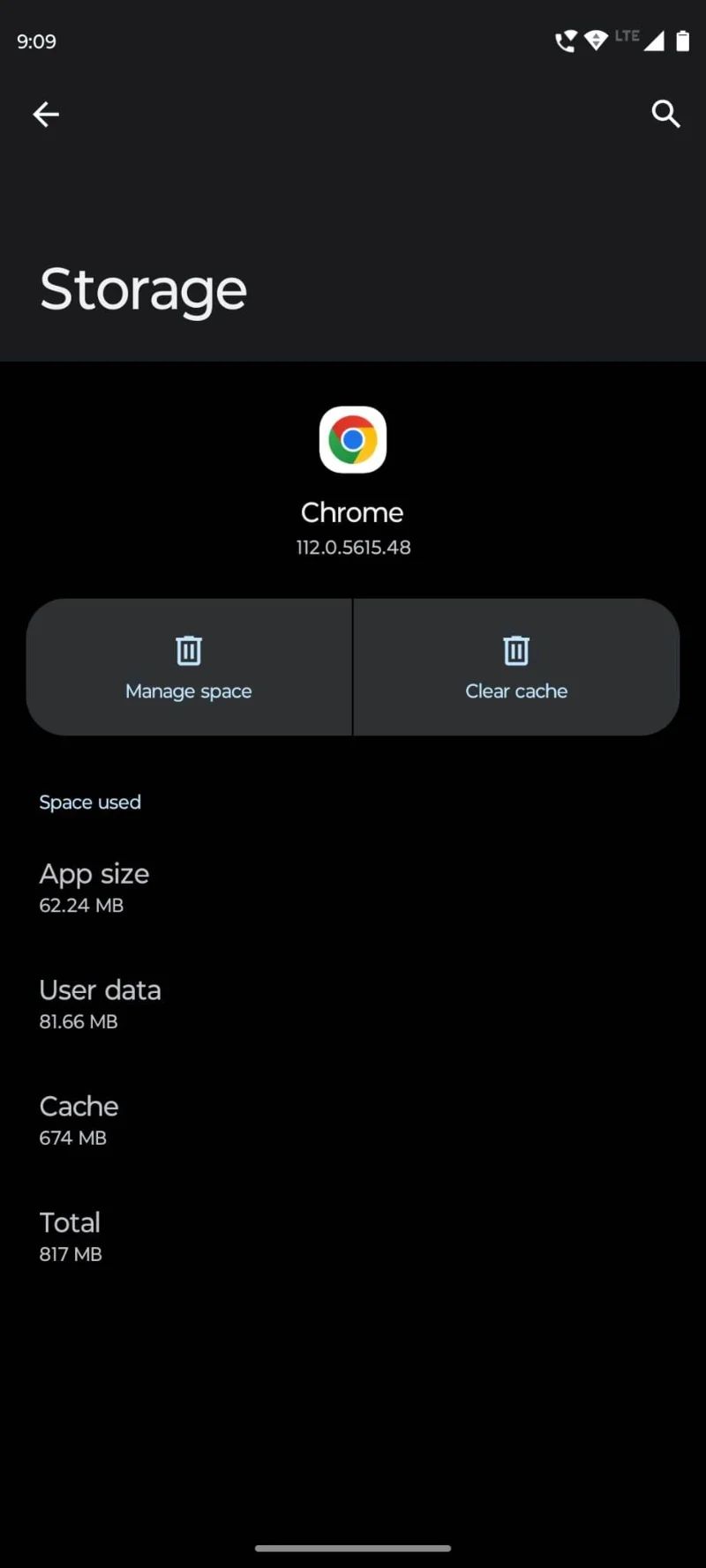This screenshot has width=706, height=1568.
Task: Click the trash icon above Clear cache
Action: point(516,650)
